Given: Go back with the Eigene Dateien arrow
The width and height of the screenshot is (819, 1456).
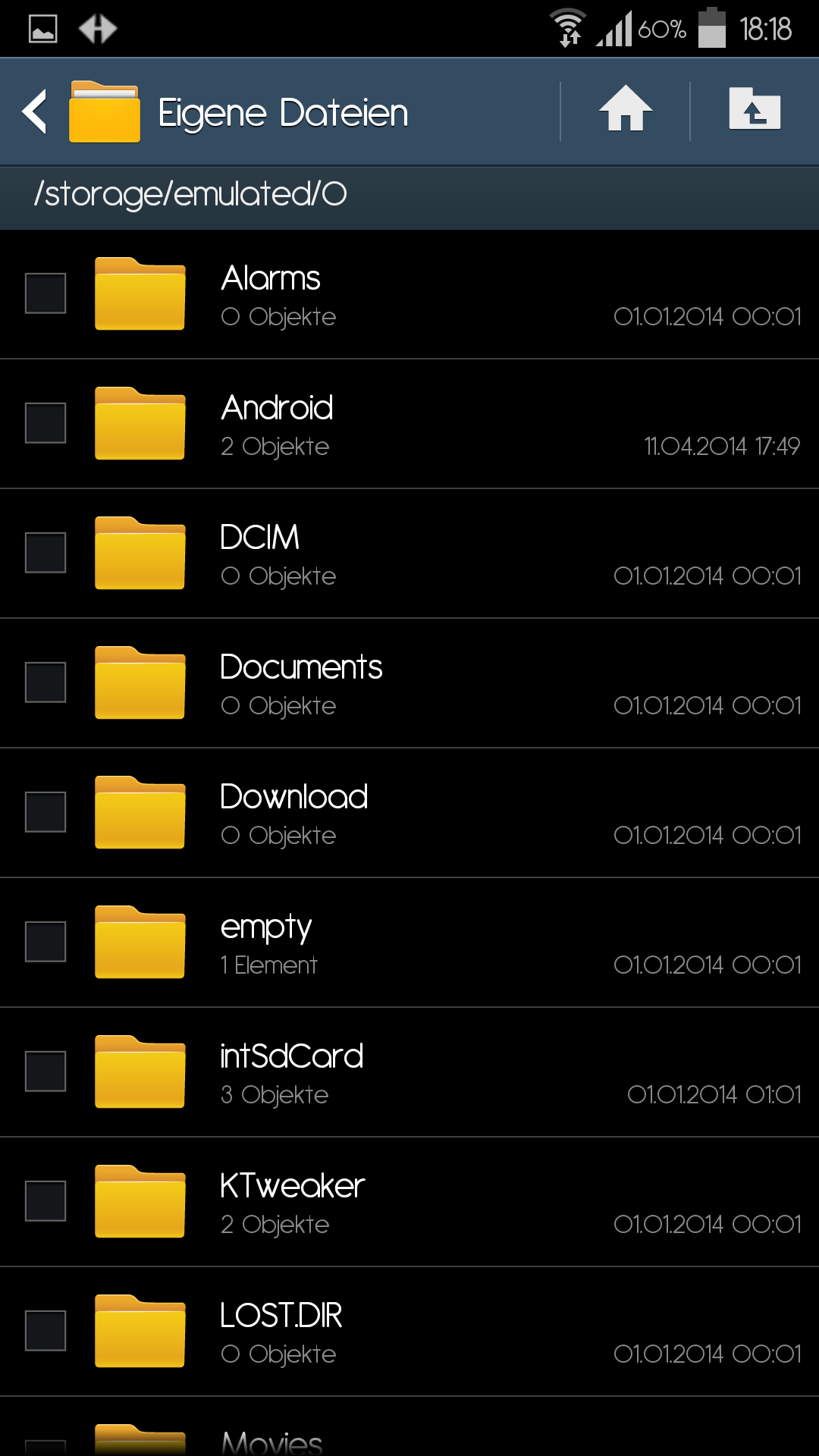Looking at the screenshot, I should (35, 112).
